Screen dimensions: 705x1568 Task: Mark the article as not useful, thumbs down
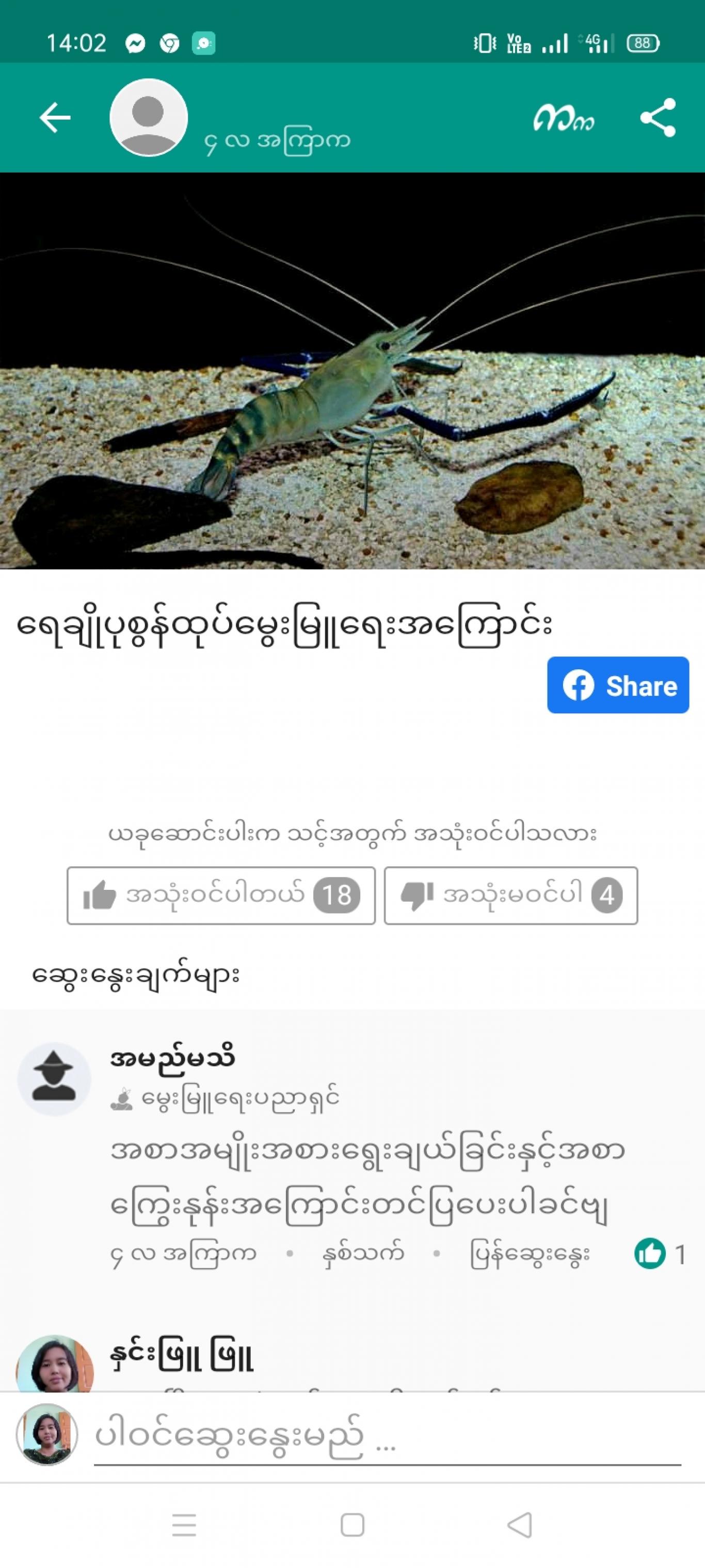[511, 896]
